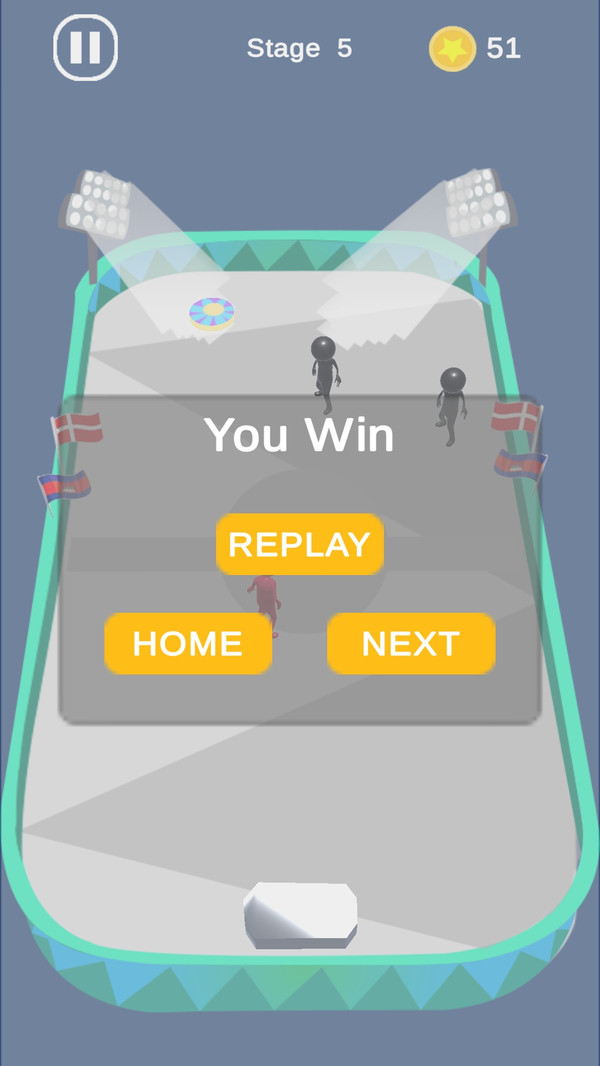Continue to the NEXT stage
The height and width of the screenshot is (1066, 600).
411,643
